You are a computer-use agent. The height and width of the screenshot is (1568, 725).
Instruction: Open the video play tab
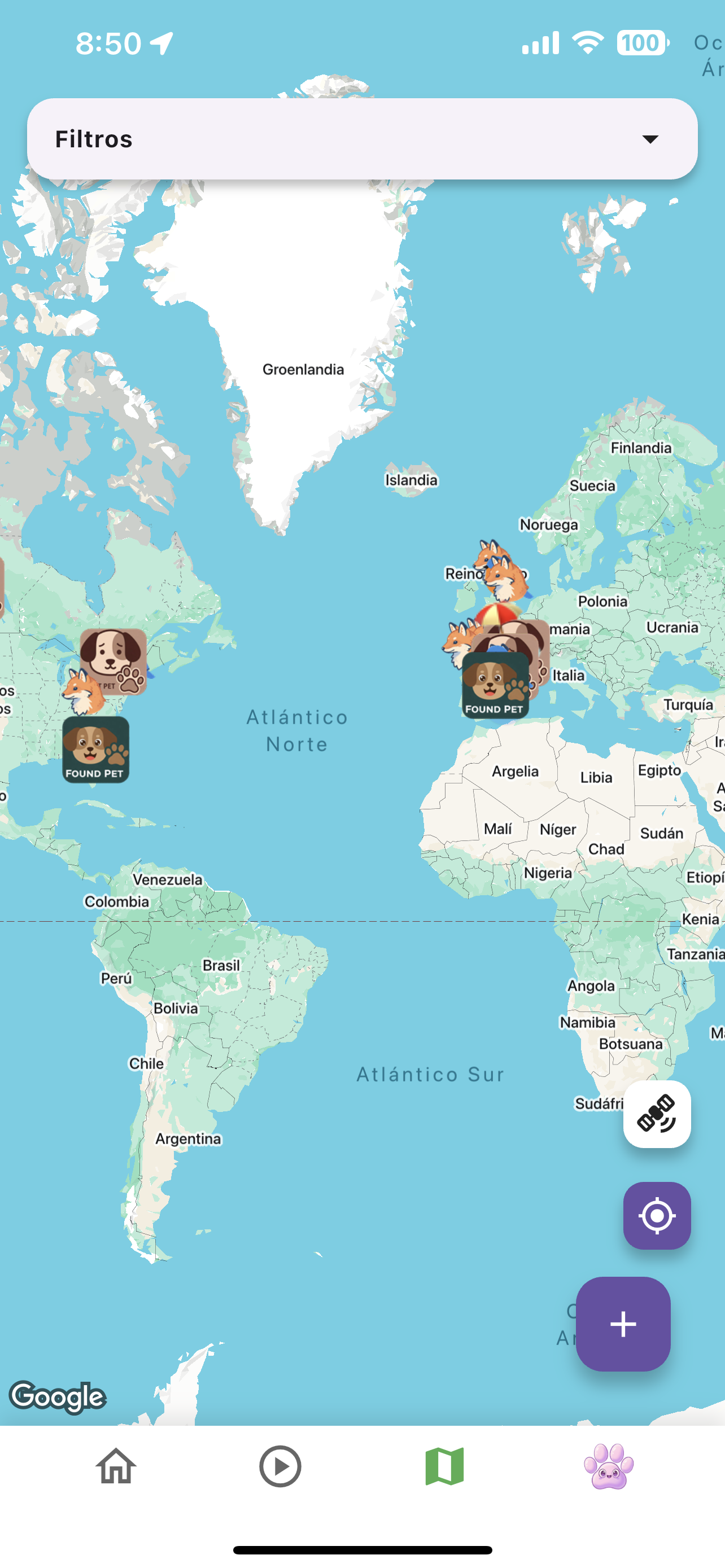pos(280,1466)
